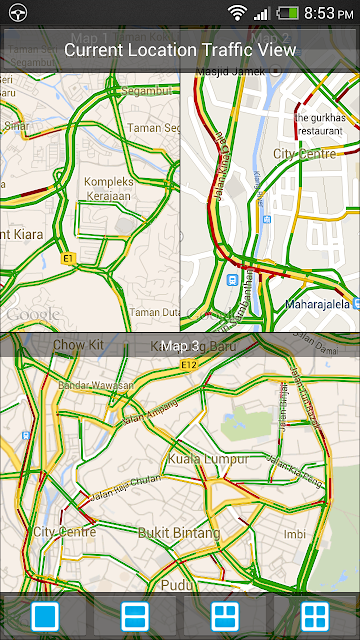Switch to the single map layout
This screenshot has height=640, width=360.
click(45, 616)
